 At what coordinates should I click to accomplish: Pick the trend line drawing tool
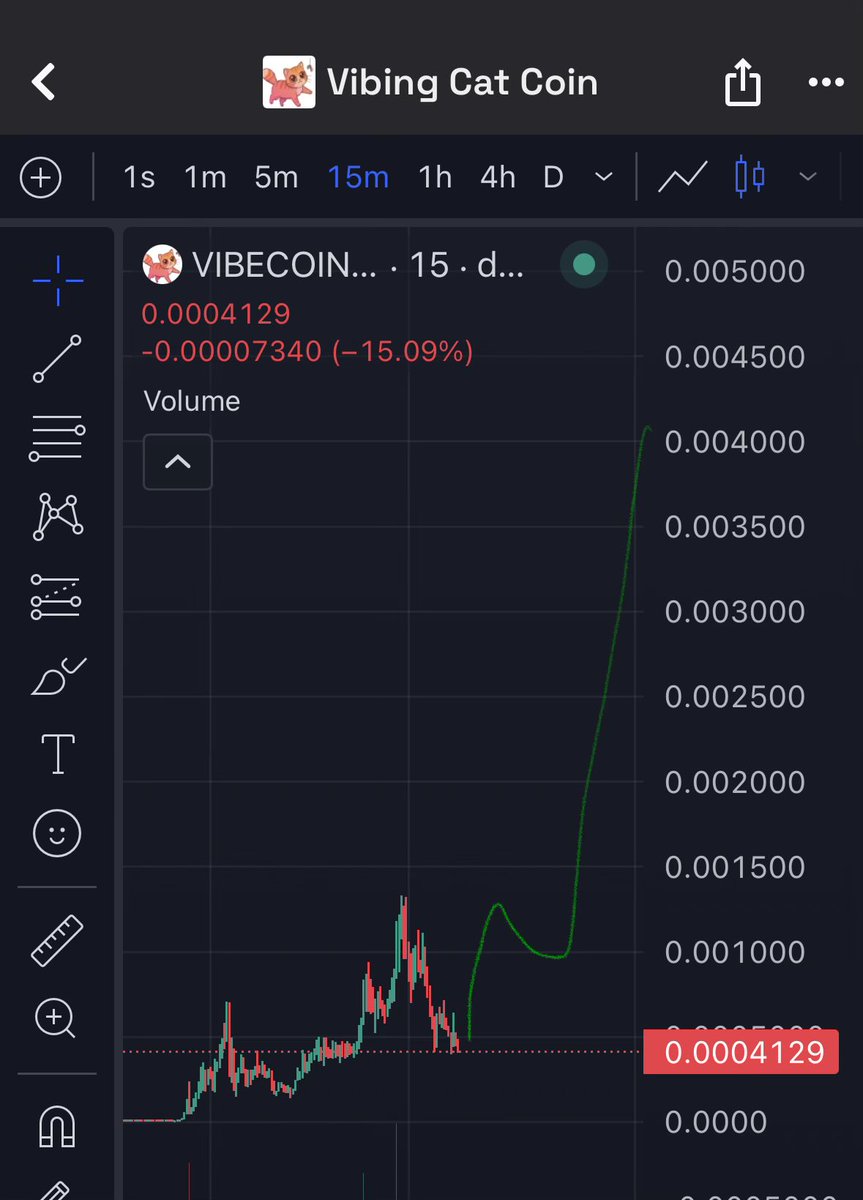pos(57,359)
